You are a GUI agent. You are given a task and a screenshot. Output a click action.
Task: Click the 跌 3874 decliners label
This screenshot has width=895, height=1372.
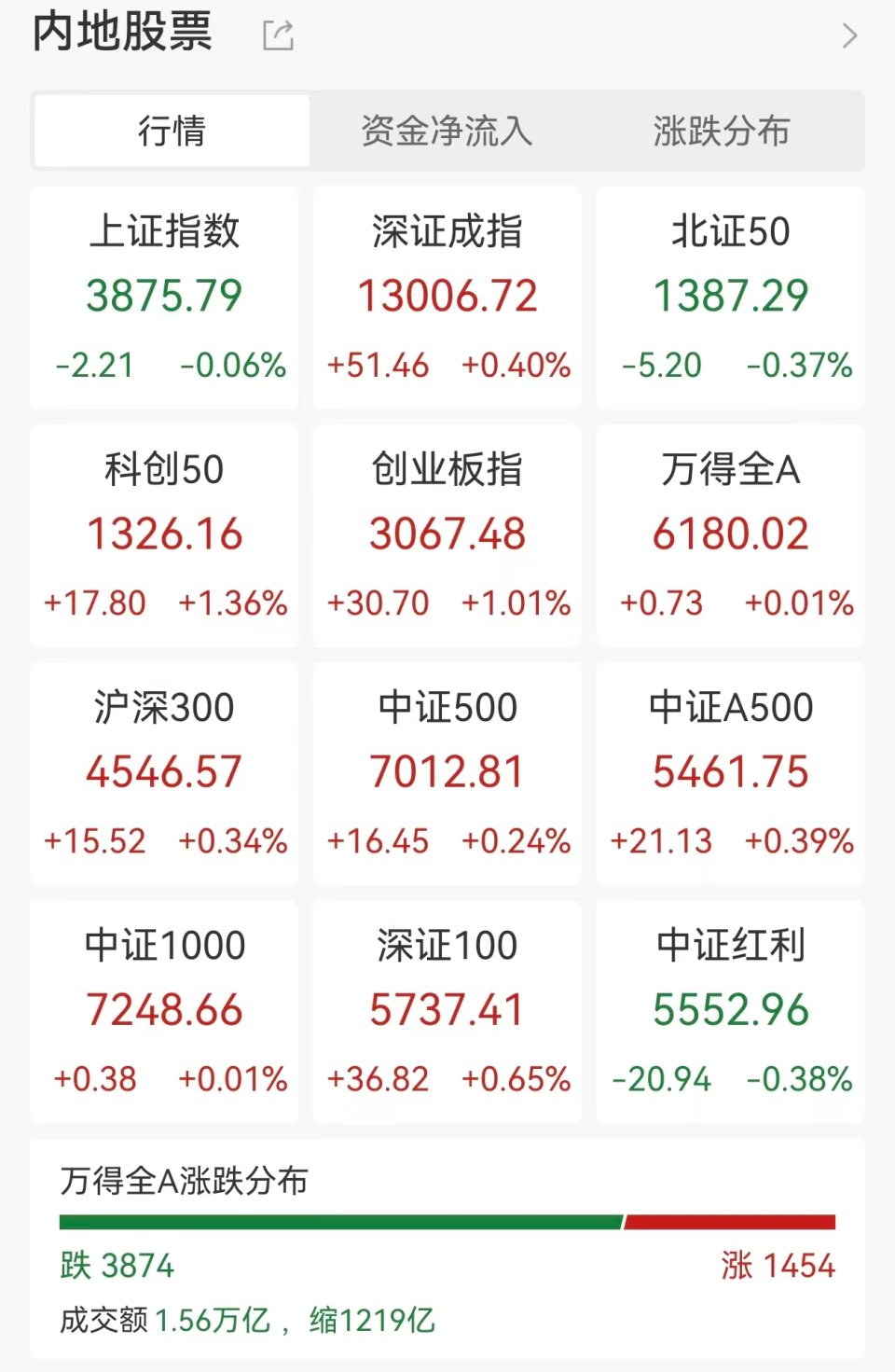[116, 1266]
